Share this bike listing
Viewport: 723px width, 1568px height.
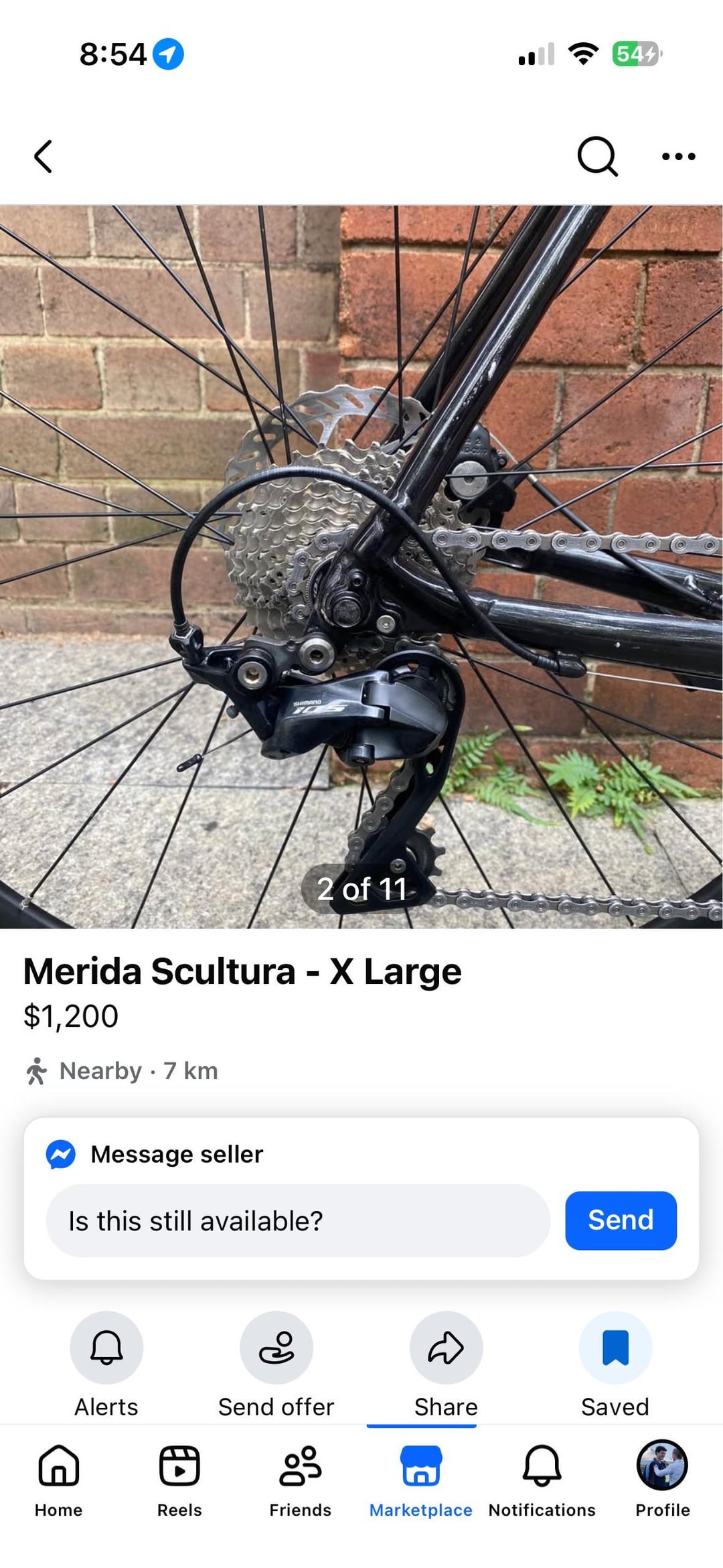tap(446, 1348)
